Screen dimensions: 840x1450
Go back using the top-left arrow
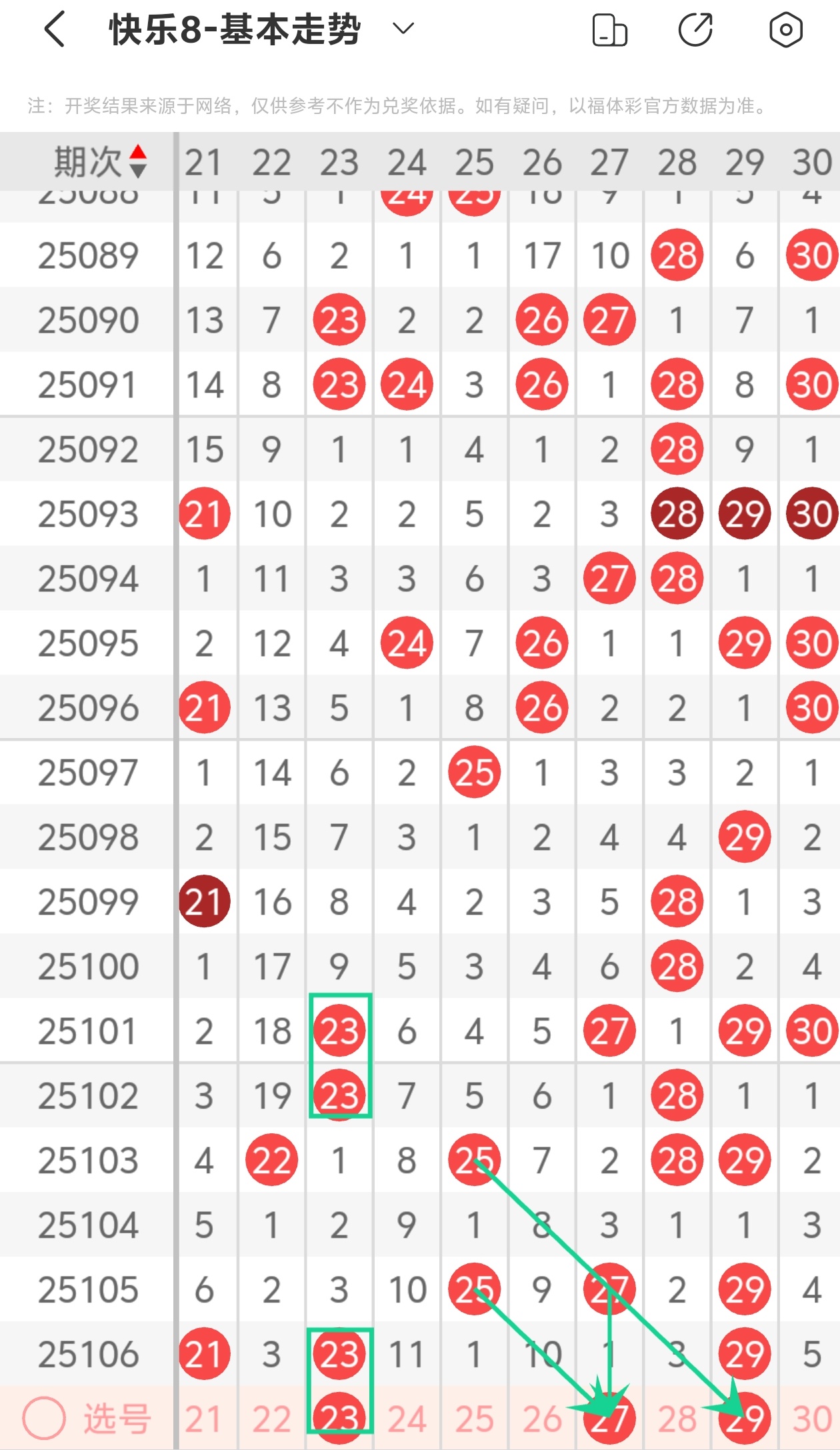pos(55,30)
